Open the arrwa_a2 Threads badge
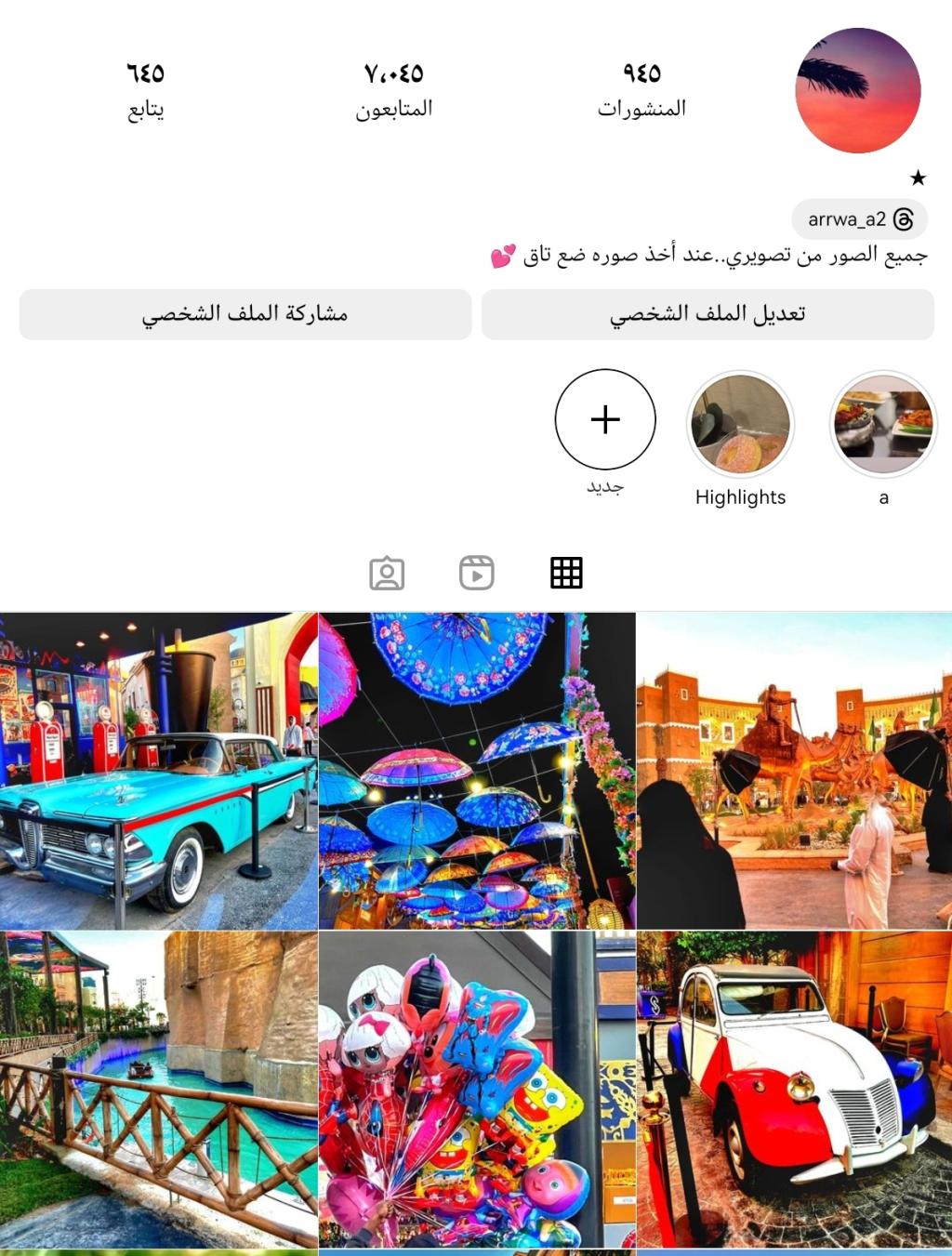This screenshot has height=1256, width=952. tap(859, 219)
